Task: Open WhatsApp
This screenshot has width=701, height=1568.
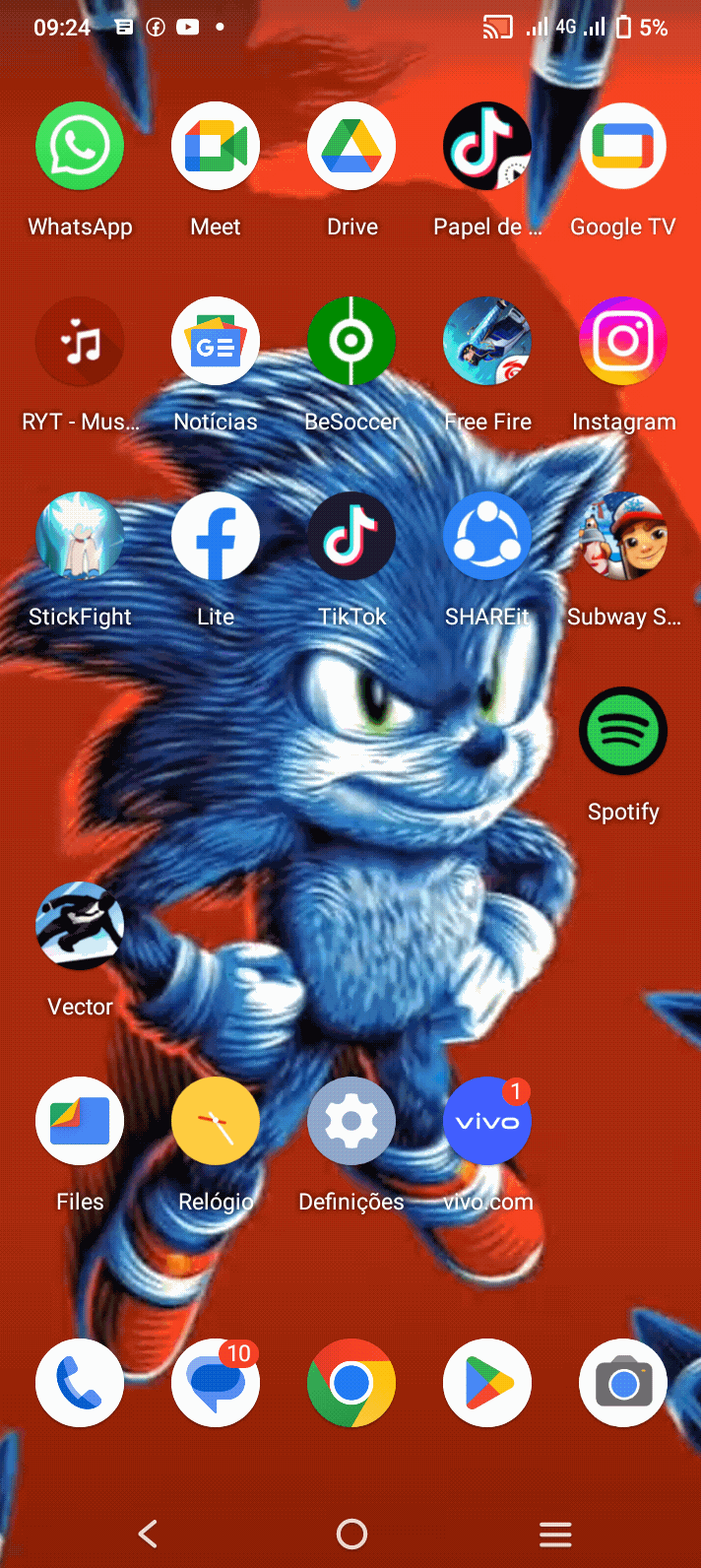Action: (80, 147)
